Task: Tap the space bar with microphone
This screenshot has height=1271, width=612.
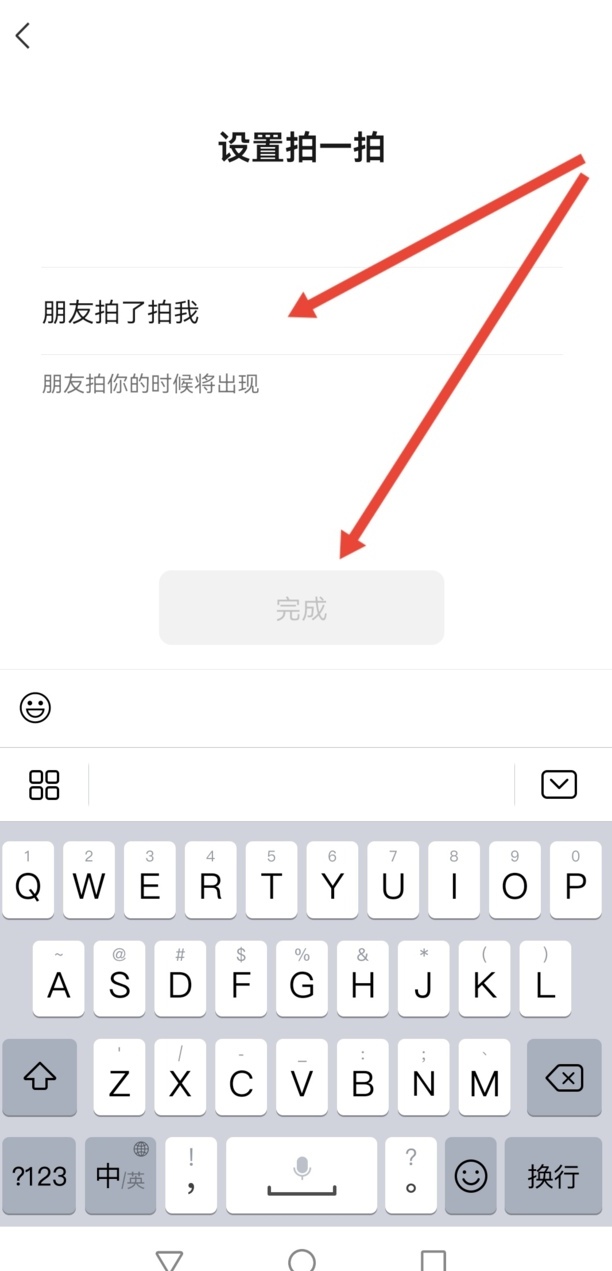Action: click(301, 1176)
